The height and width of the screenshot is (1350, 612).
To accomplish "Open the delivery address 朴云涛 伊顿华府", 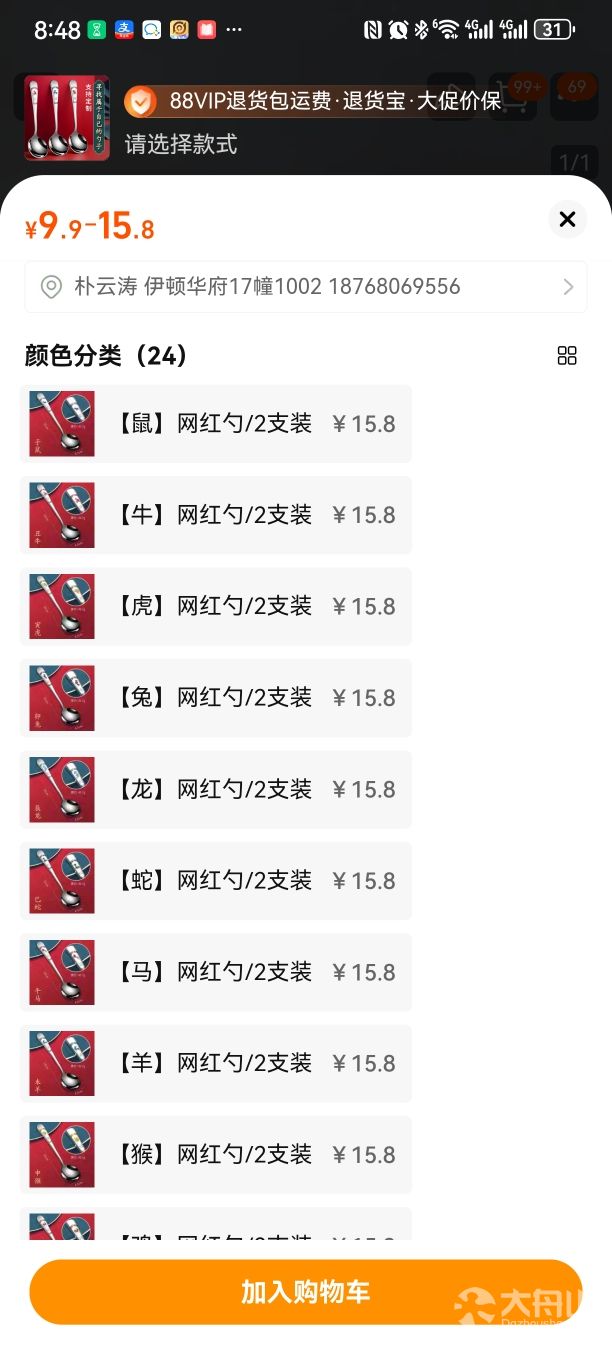I will tap(305, 287).
